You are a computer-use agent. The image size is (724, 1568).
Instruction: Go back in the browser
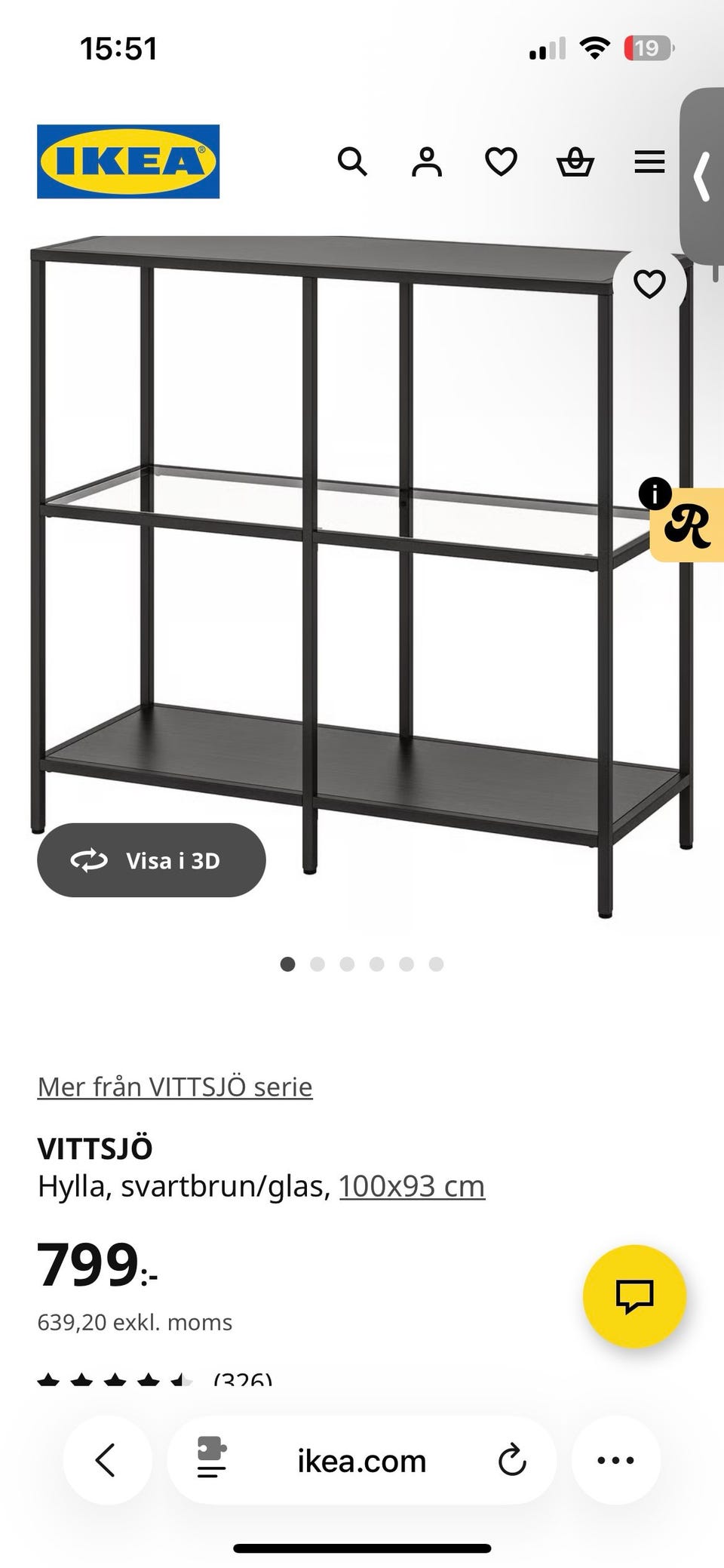106,1460
